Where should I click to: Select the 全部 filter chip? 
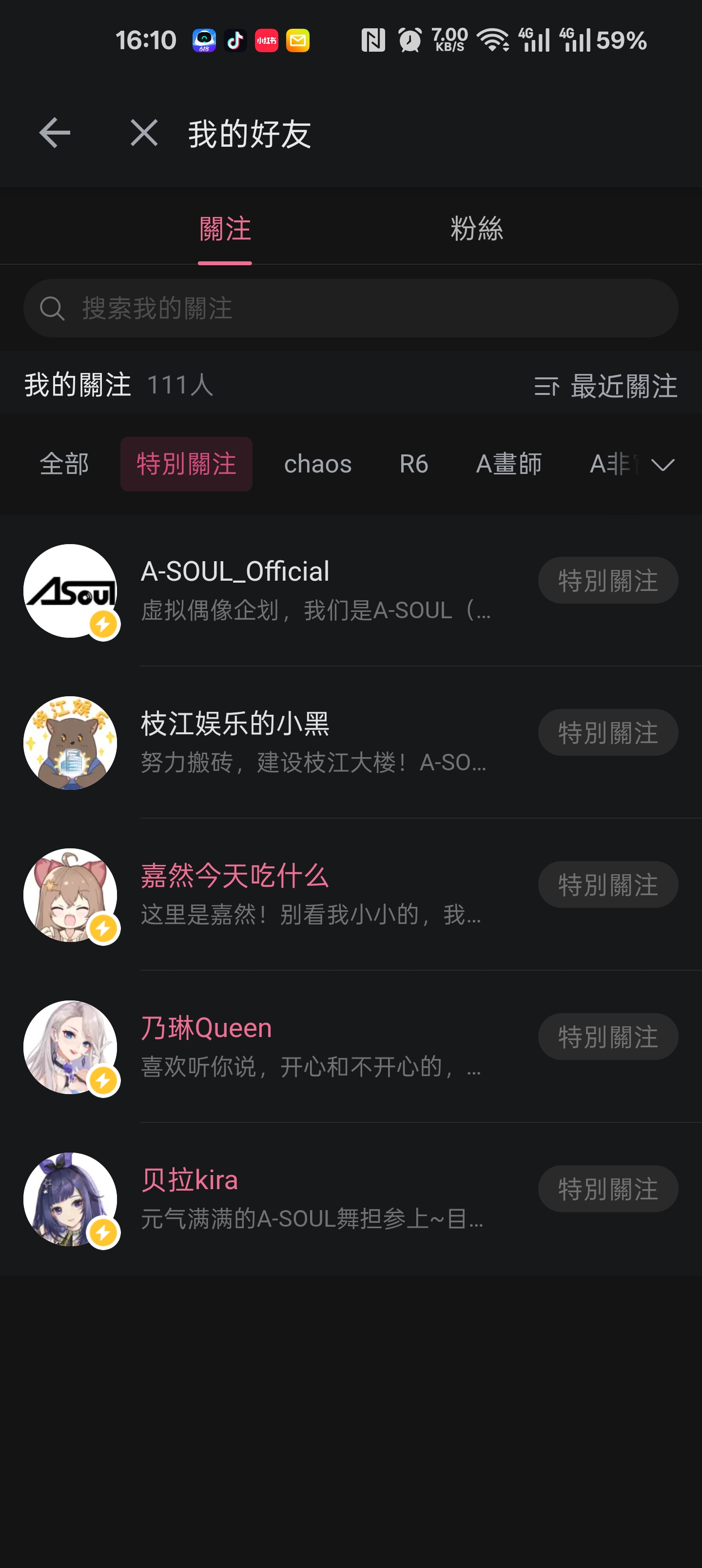[64, 464]
